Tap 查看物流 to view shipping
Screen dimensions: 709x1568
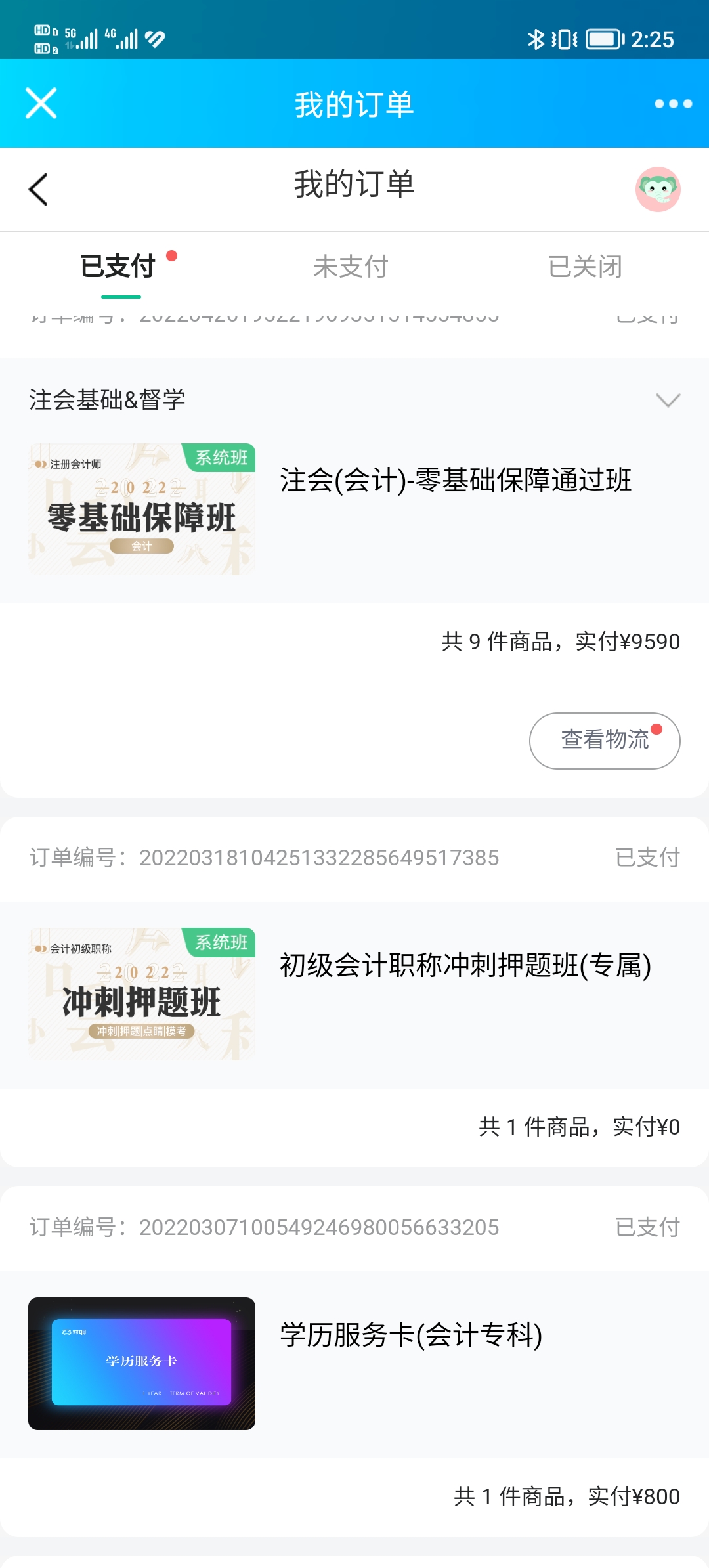click(605, 741)
